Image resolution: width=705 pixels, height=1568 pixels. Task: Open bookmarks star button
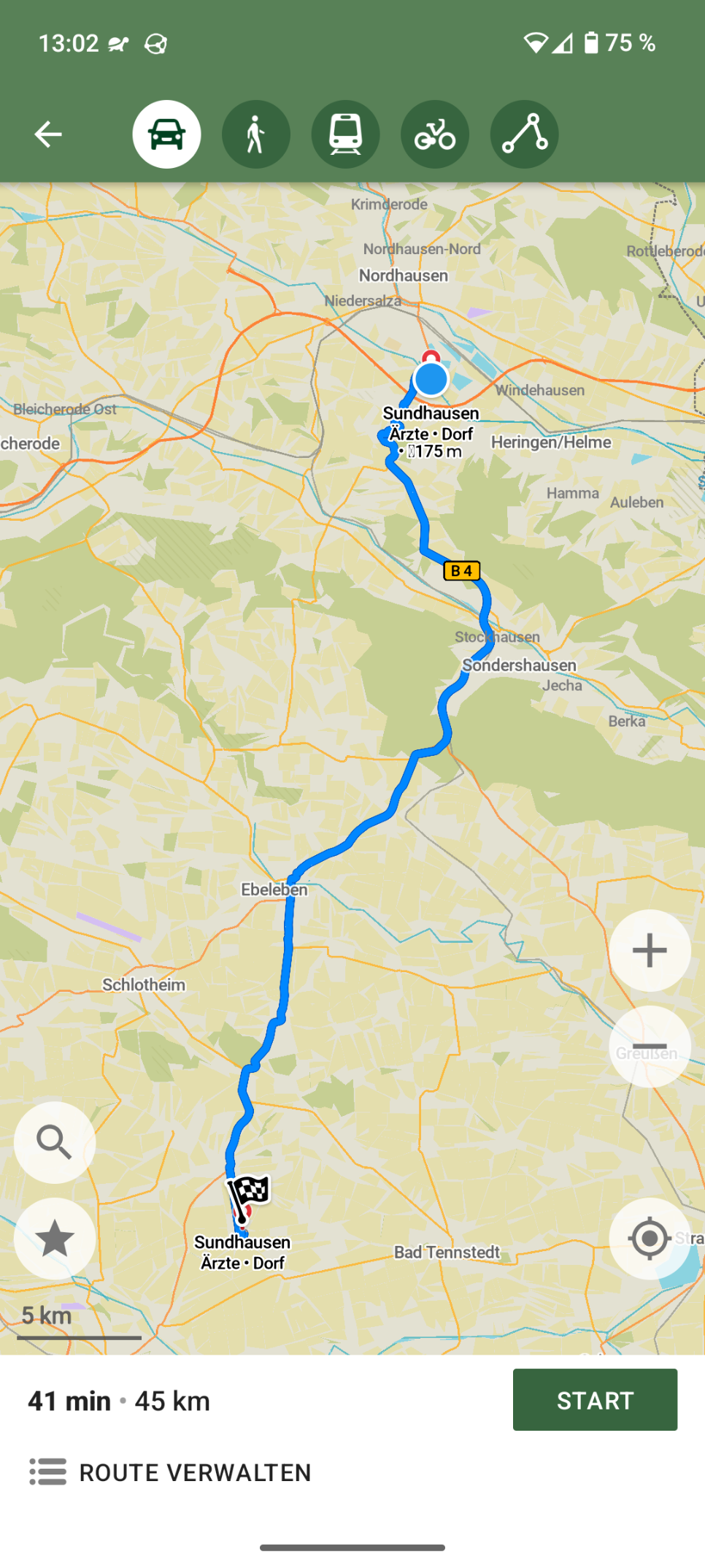(55, 1239)
